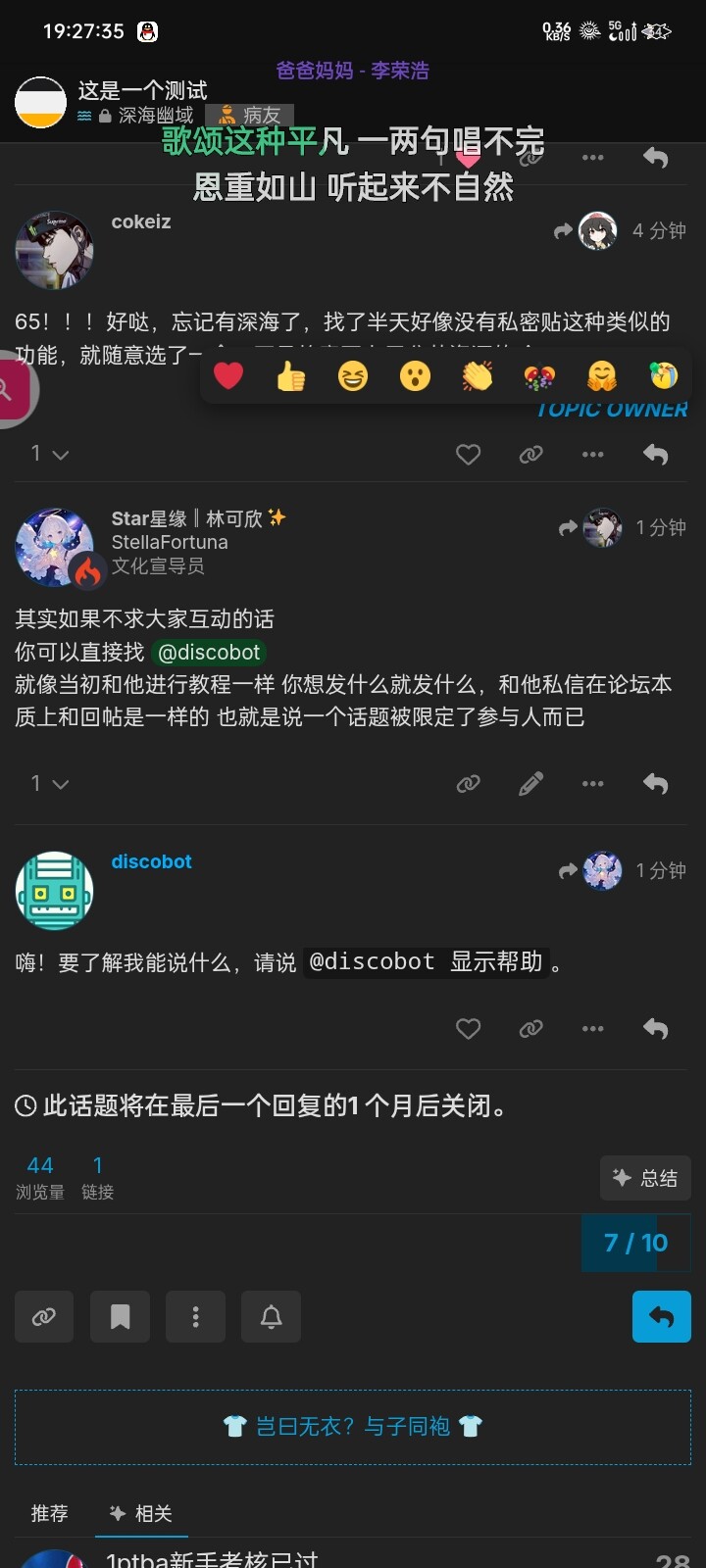Like cokeiz's post
This screenshot has height=1568, width=706.
(x=469, y=454)
